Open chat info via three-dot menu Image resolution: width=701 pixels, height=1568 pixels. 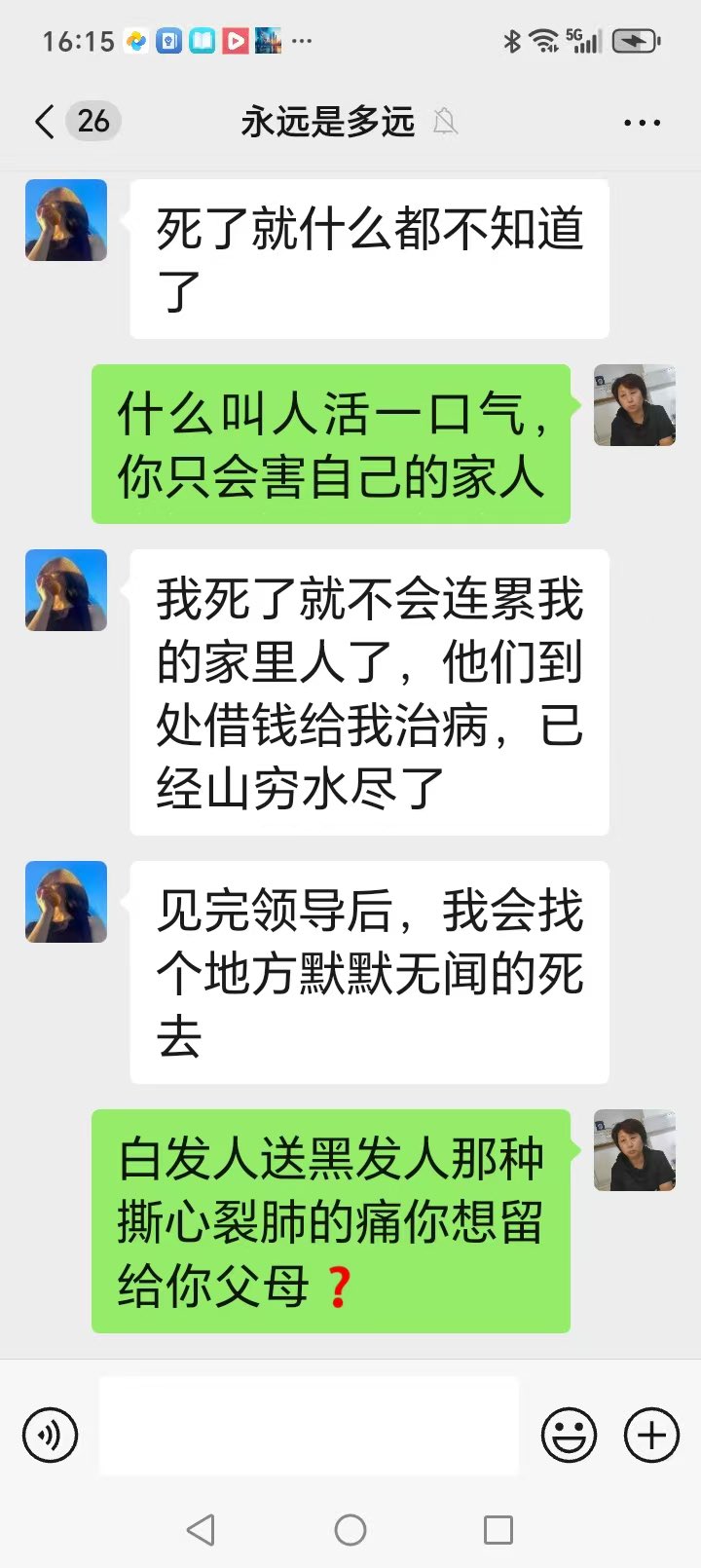tap(642, 123)
